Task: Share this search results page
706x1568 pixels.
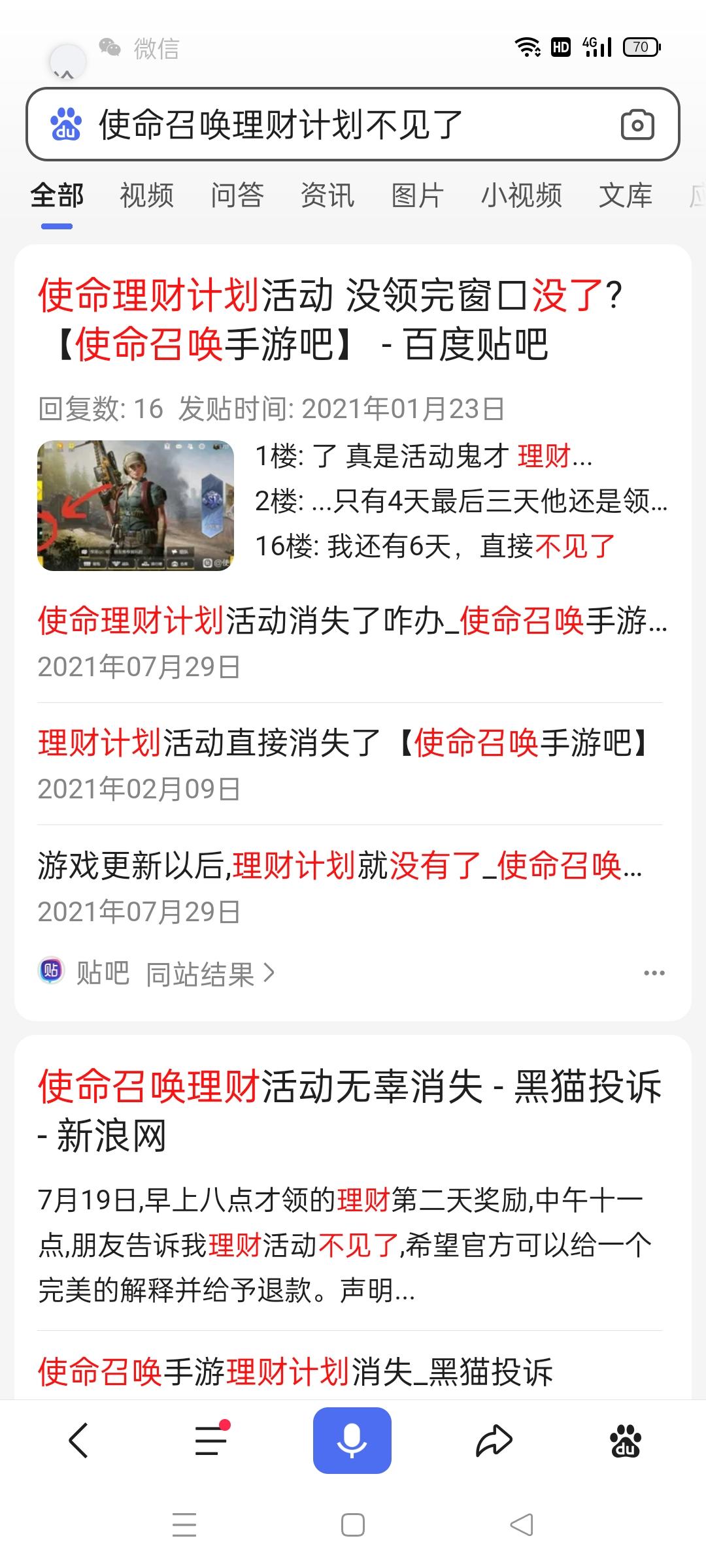Action: 494,1441
